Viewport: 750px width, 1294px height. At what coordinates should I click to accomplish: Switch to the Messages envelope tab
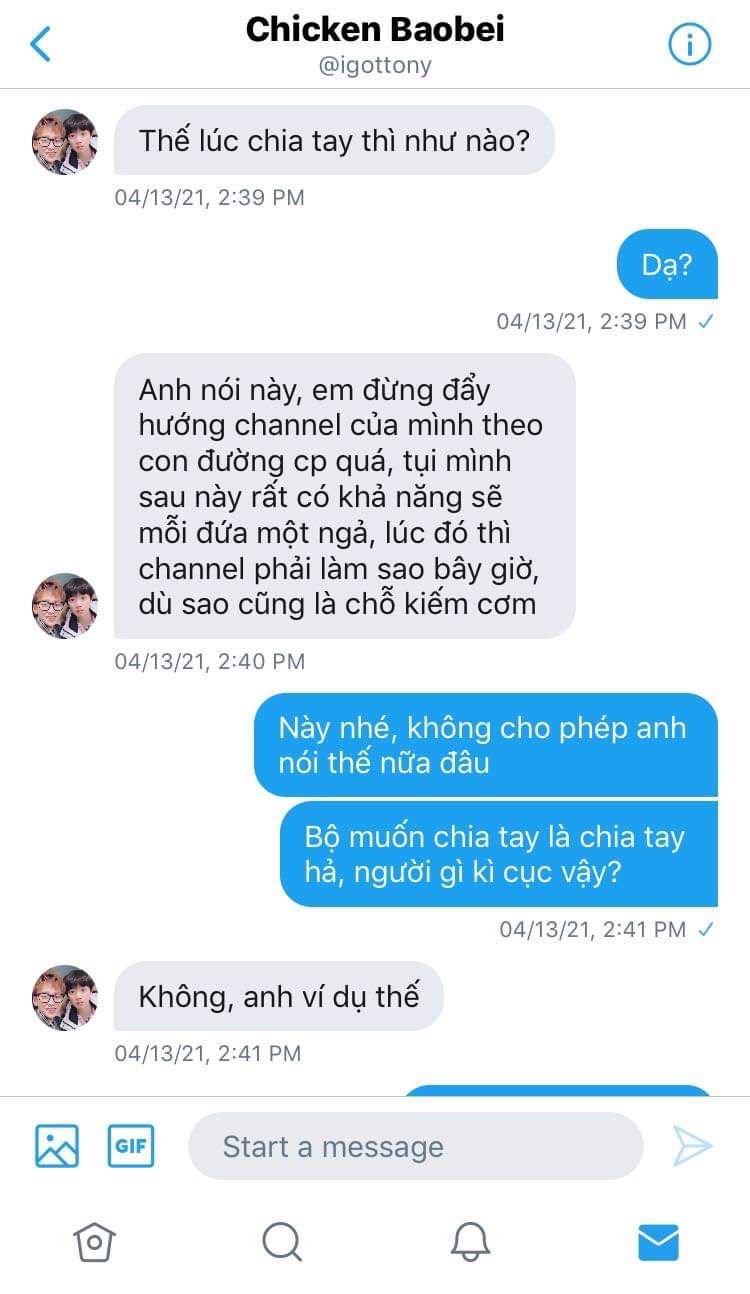click(x=658, y=1242)
